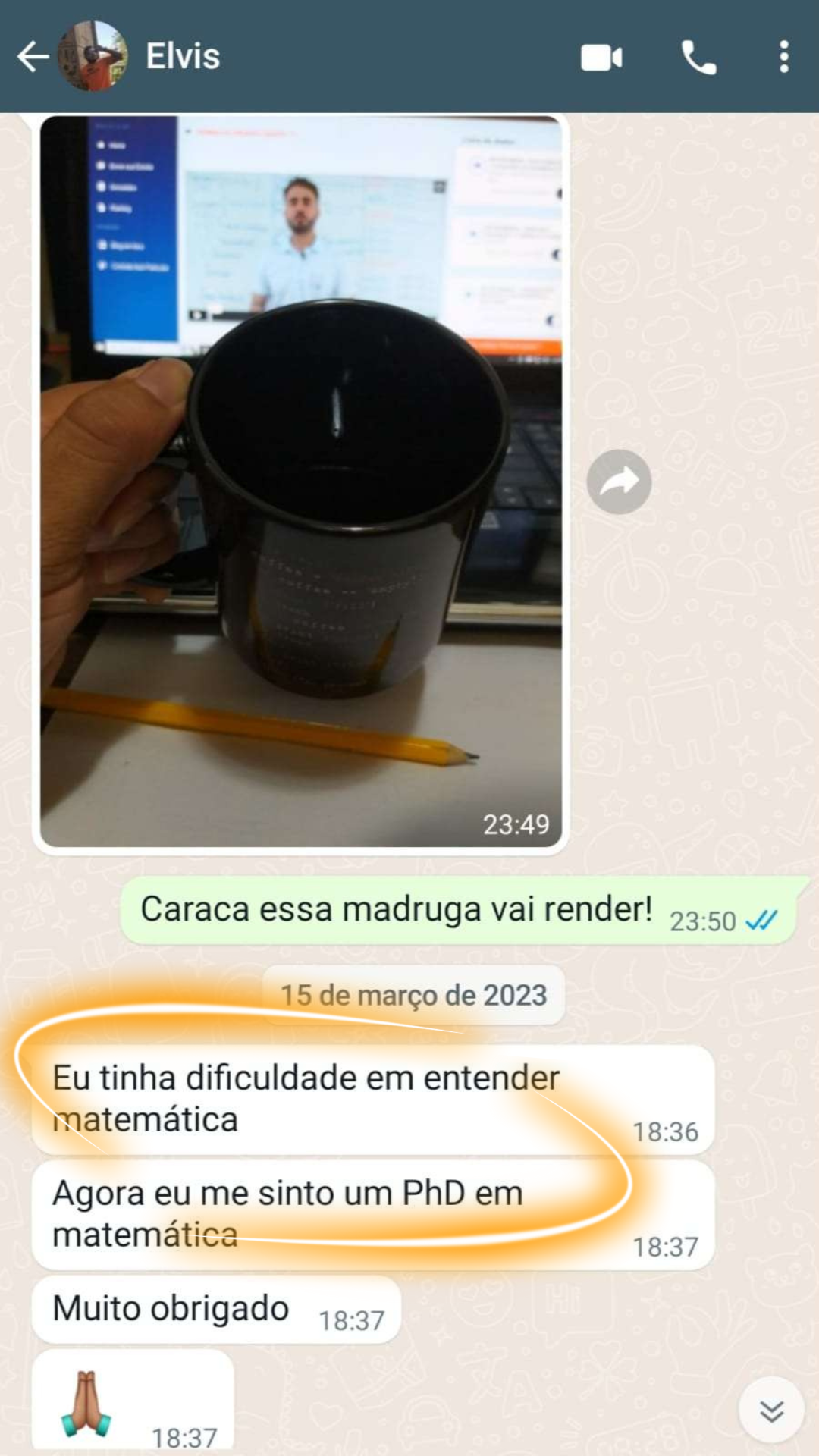Viewport: 819px width, 1456px height.
Task: Open Elvis contact info
Action: pos(183,57)
